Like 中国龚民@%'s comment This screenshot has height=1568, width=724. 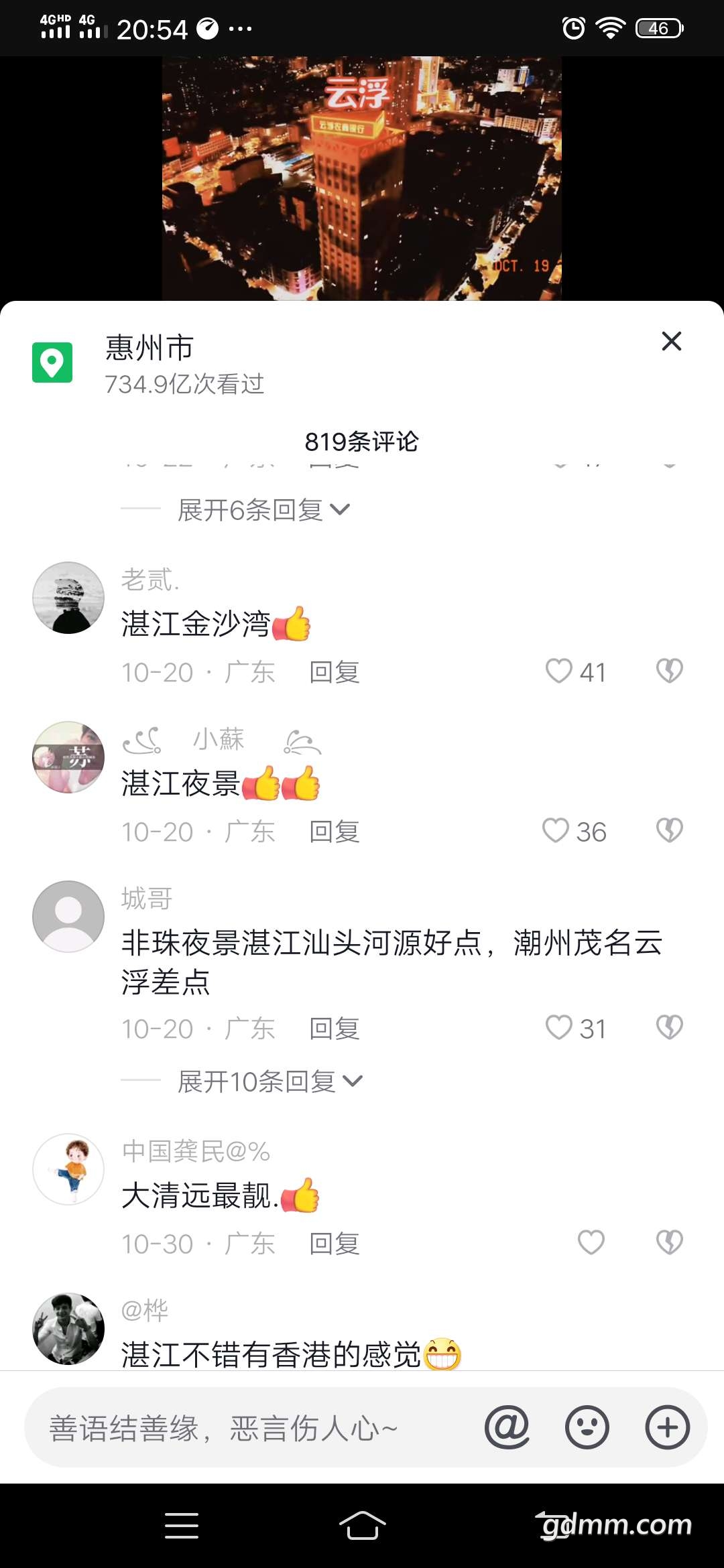pyautogui.click(x=591, y=1243)
